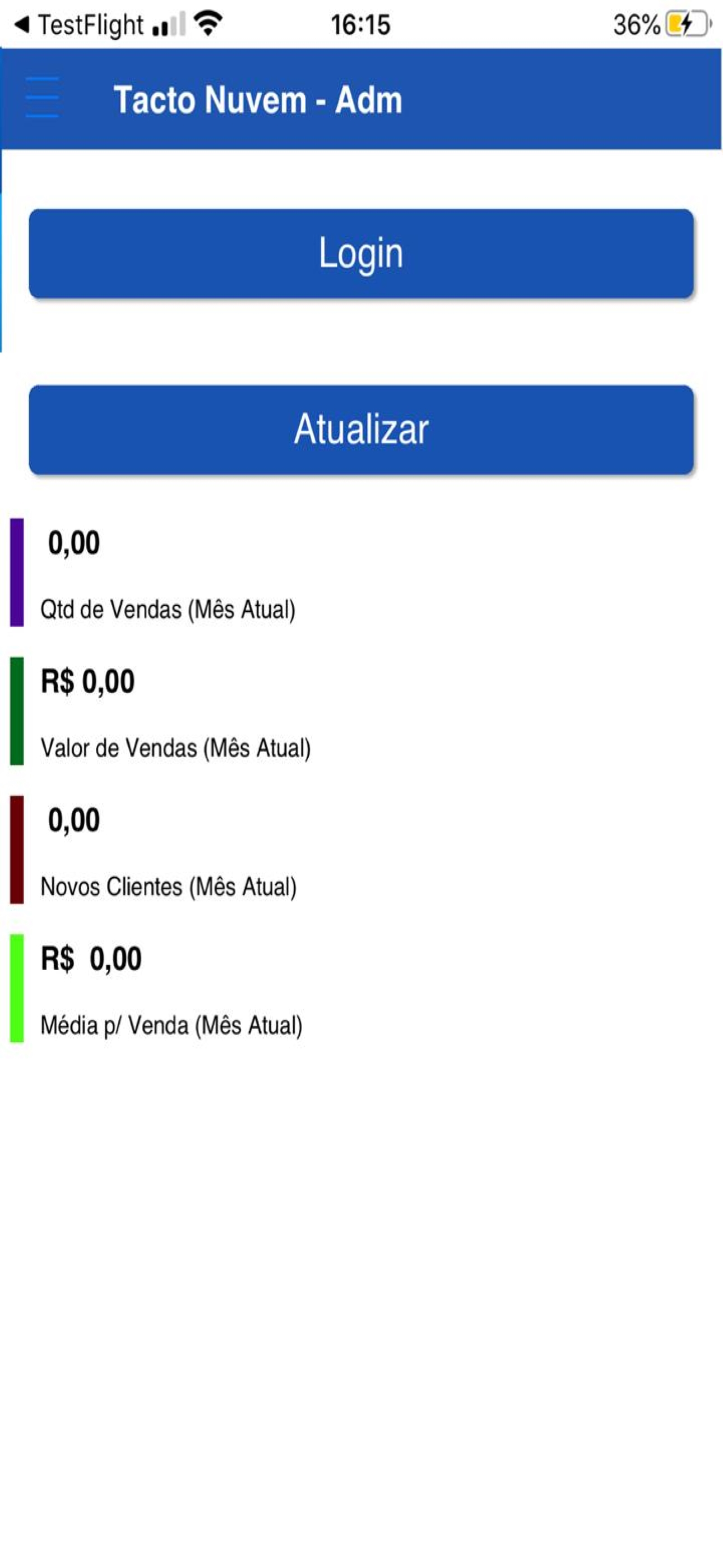Image resolution: width=723 pixels, height=1568 pixels.
Task: Tap the R$ 0,00 sales value figure
Action: [87, 682]
